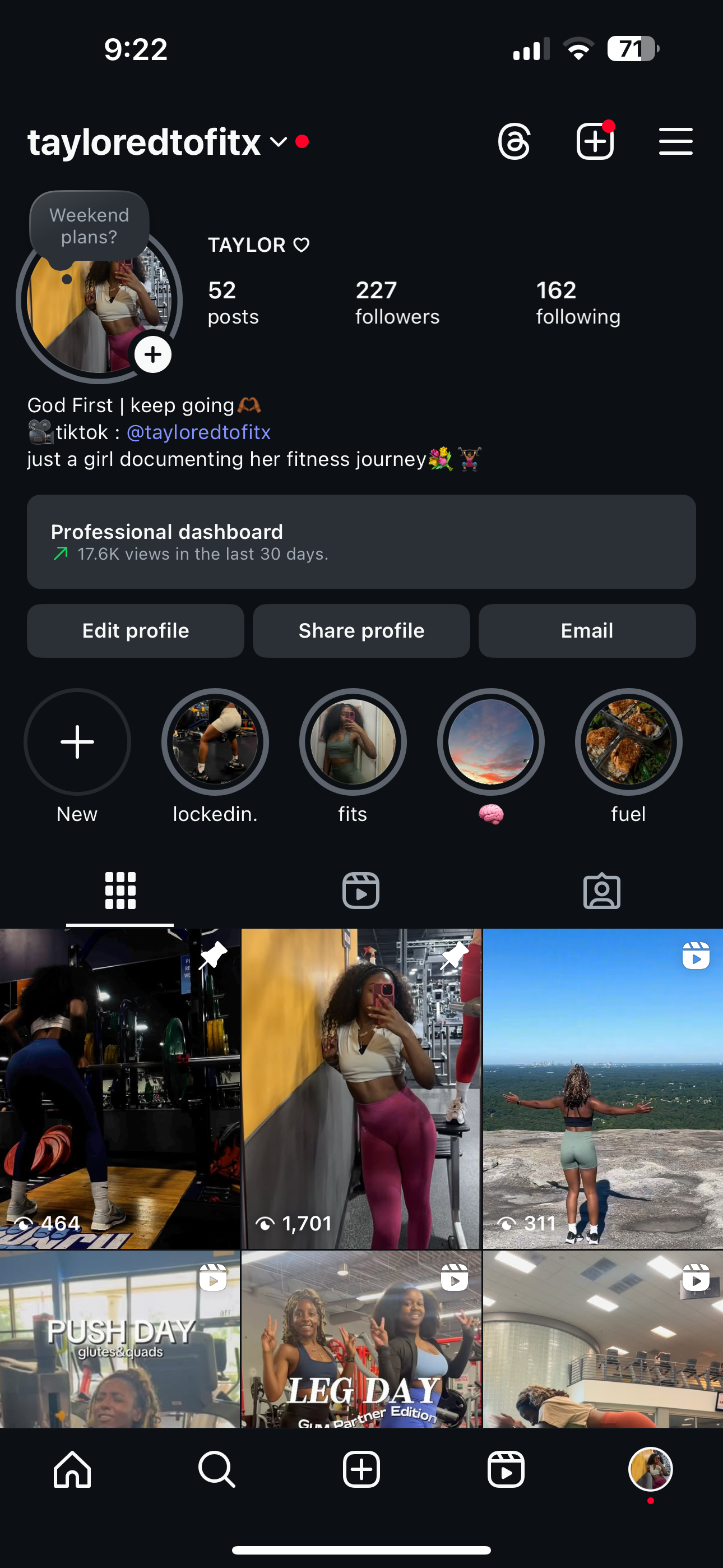
Task: Open the pinned post with 1,701 views
Action: (x=361, y=1089)
